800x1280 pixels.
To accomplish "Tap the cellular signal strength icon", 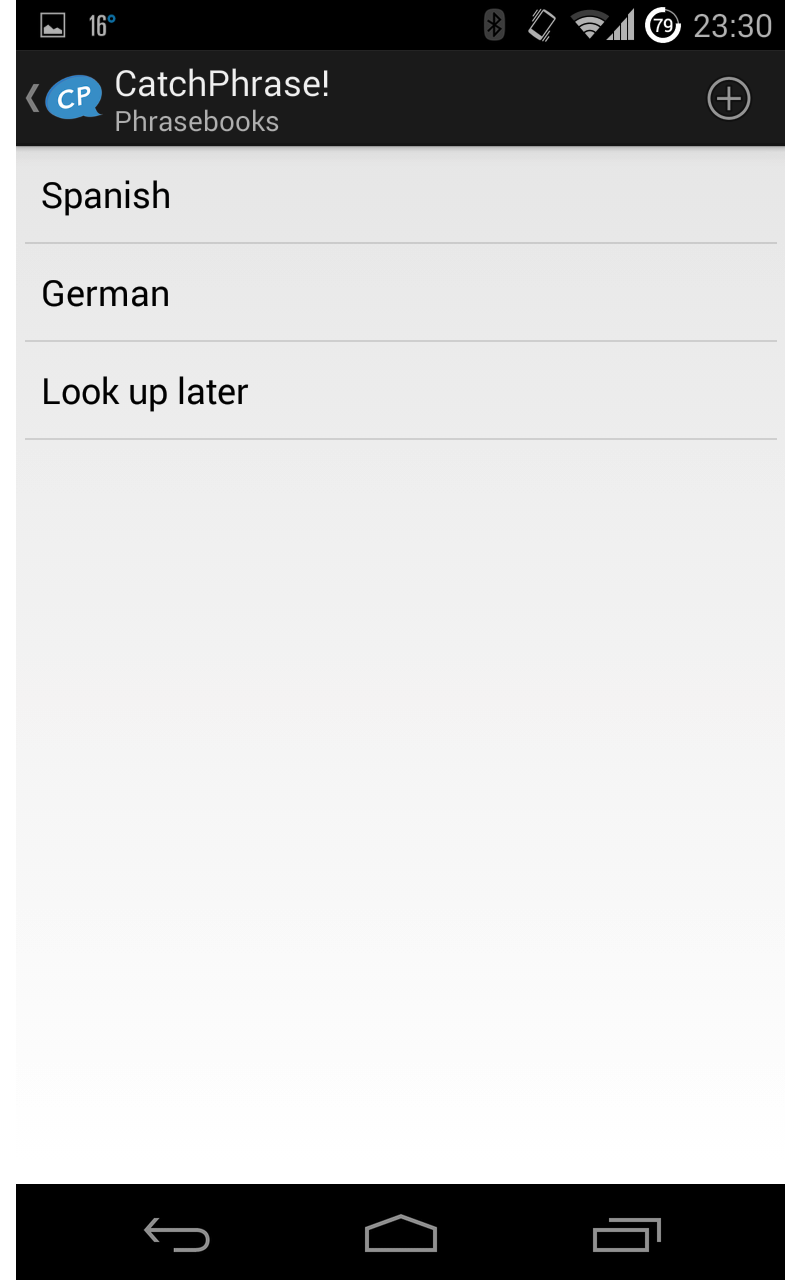I will tap(623, 25).
